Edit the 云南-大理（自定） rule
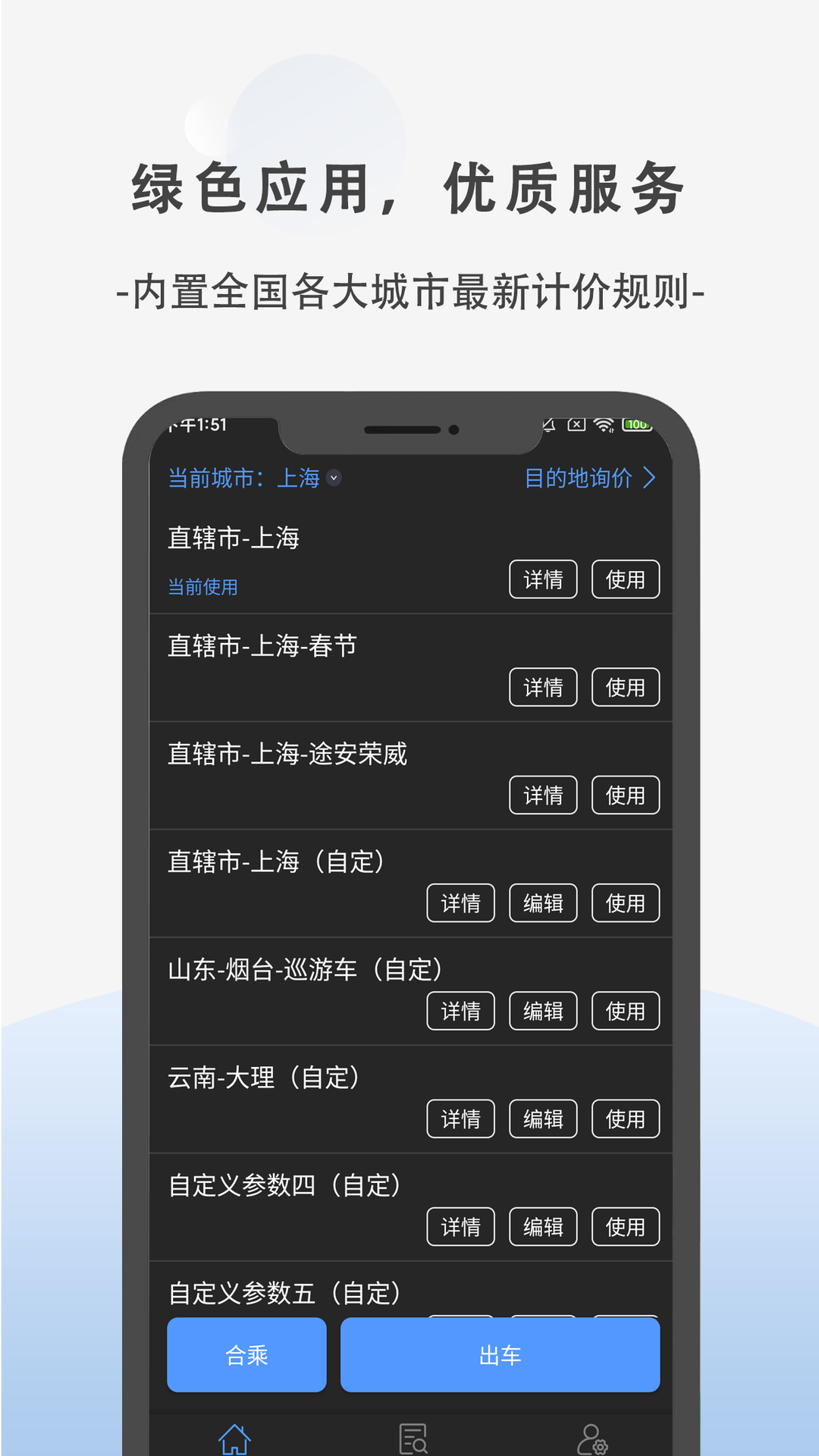 coord(543,1119)
